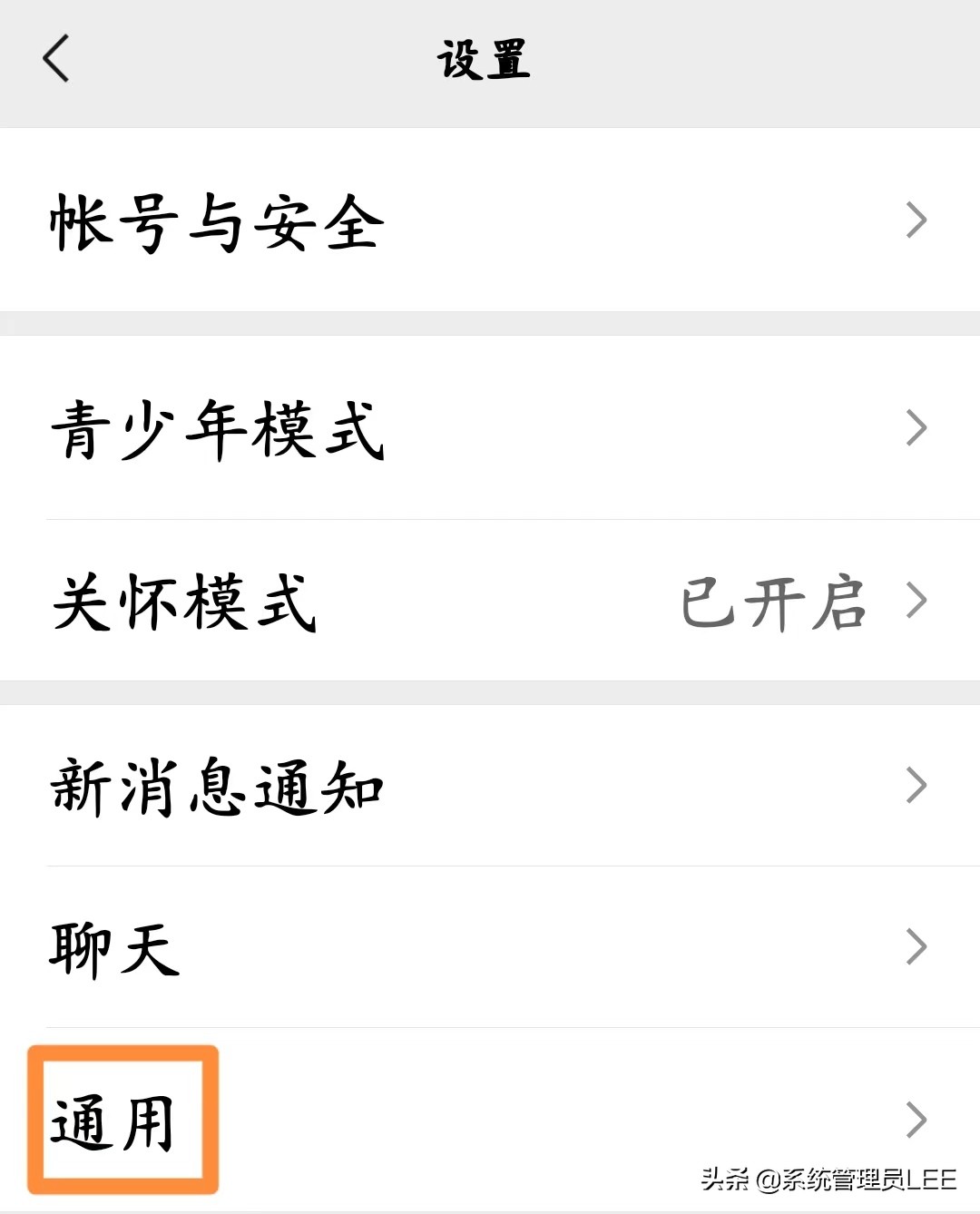The width and height of the screenshot is (980, 1214).
Task: Tap the chevron next to 新消息通知
Action: click(918, 788)
